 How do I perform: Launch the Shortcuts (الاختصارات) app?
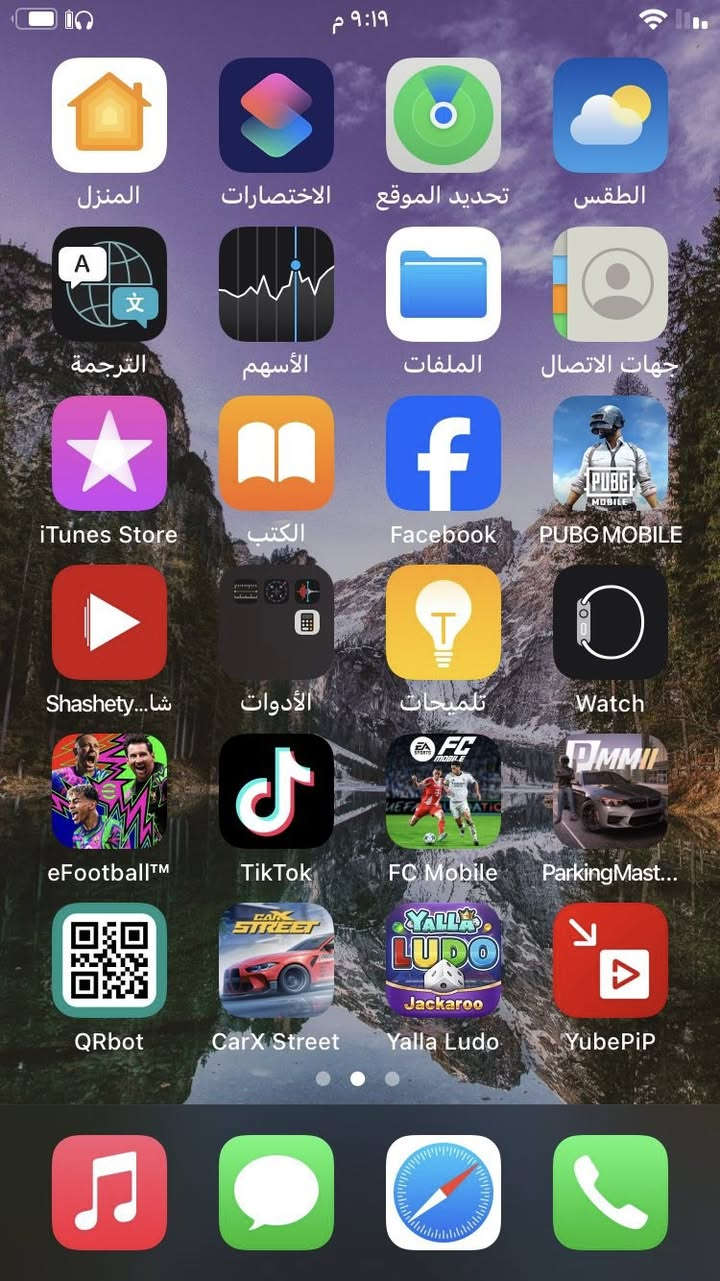(x=276, y=115)
